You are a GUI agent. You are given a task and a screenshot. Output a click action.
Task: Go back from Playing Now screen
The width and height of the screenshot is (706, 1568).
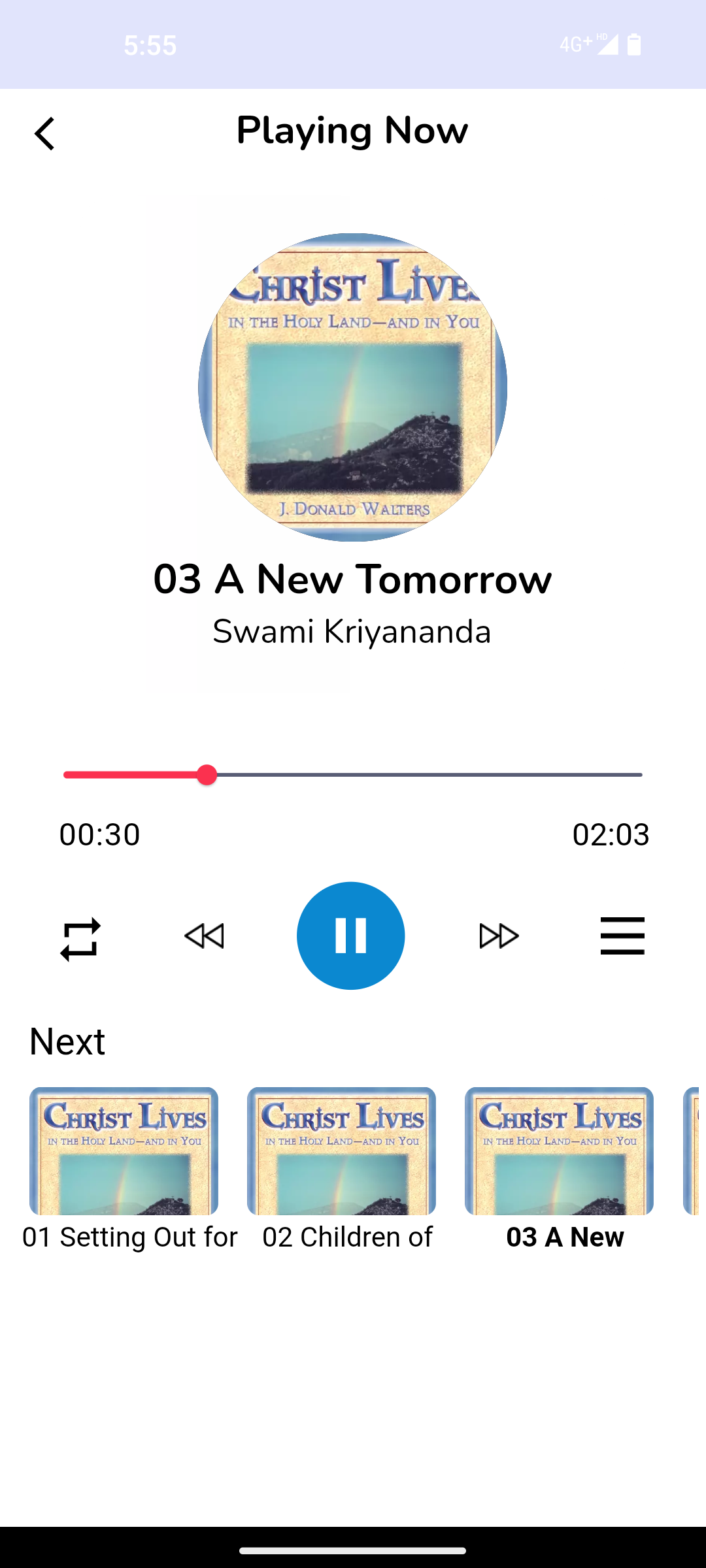point(44,134)
